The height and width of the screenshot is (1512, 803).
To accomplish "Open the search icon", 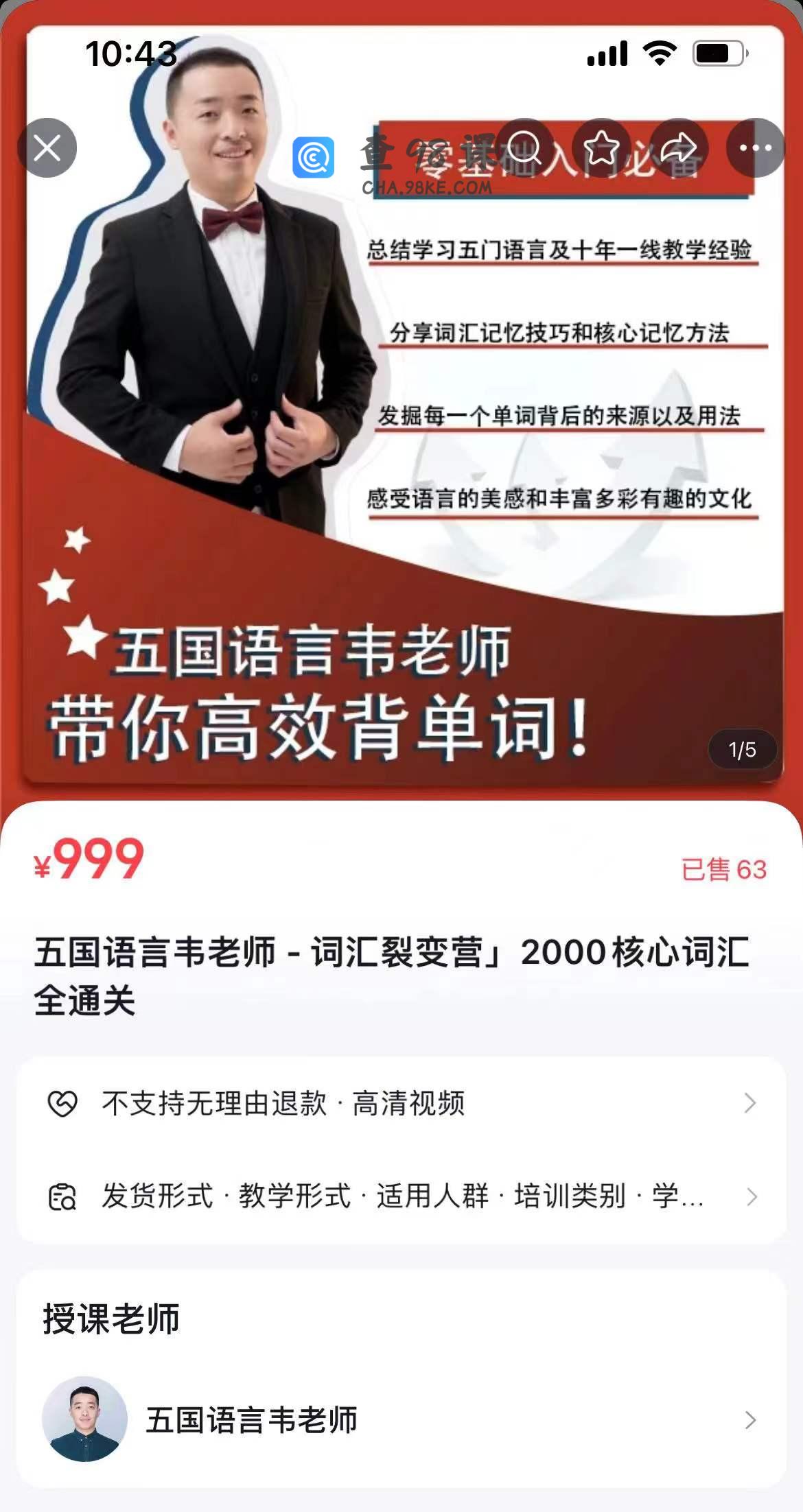I will pos(524,147).
